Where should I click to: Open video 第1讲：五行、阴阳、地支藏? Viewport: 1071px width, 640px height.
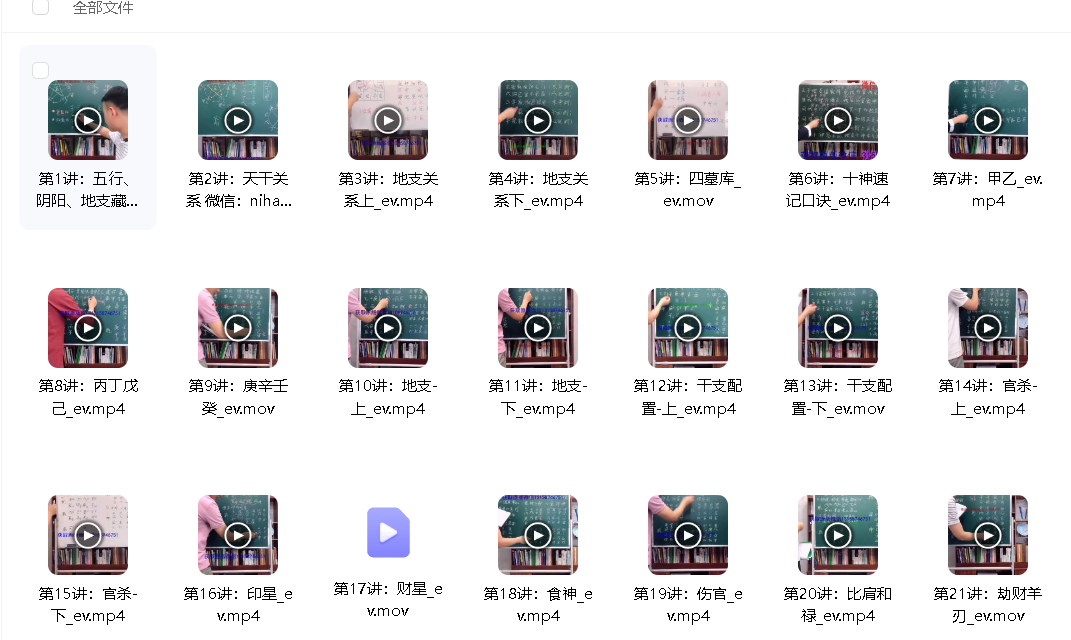click(x=88, y=121)
